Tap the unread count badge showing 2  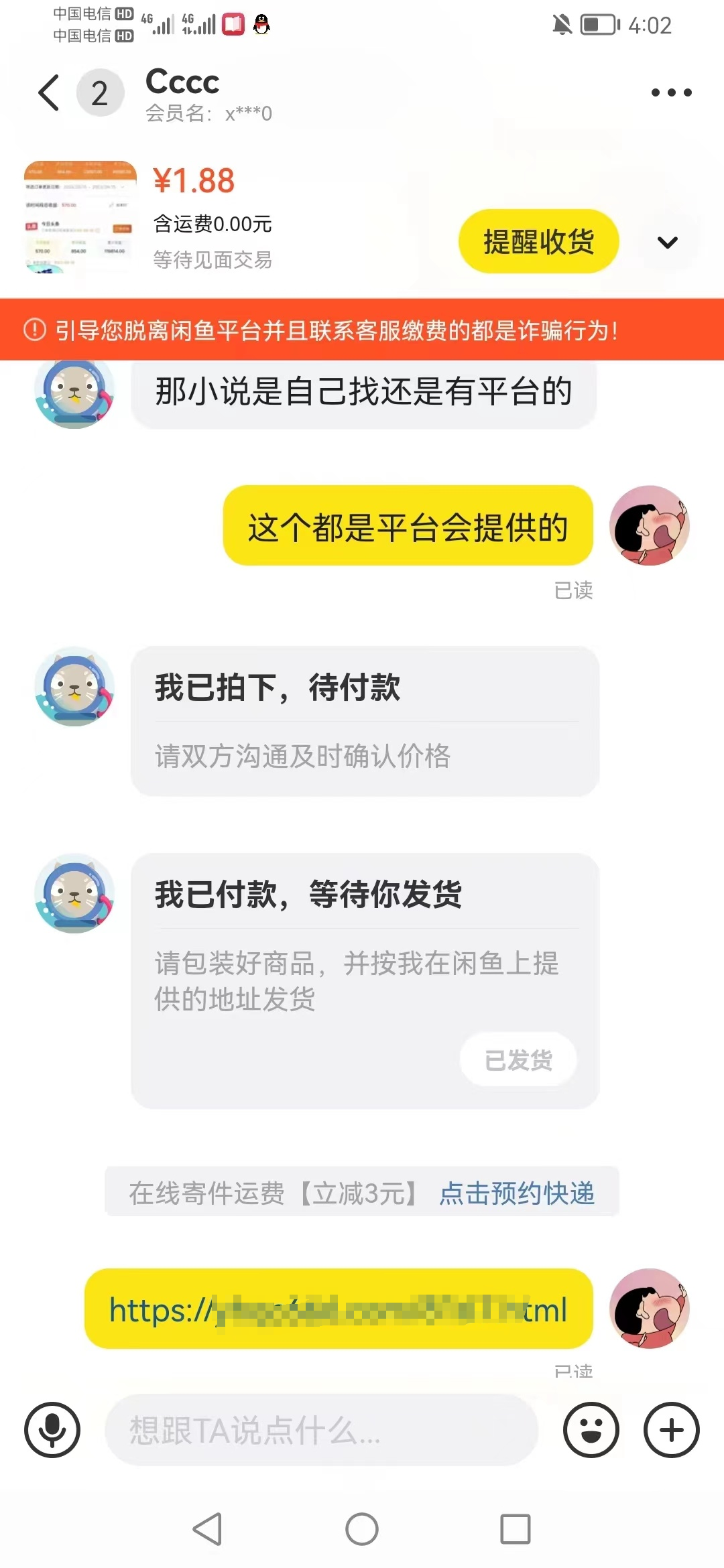[99, 92]
